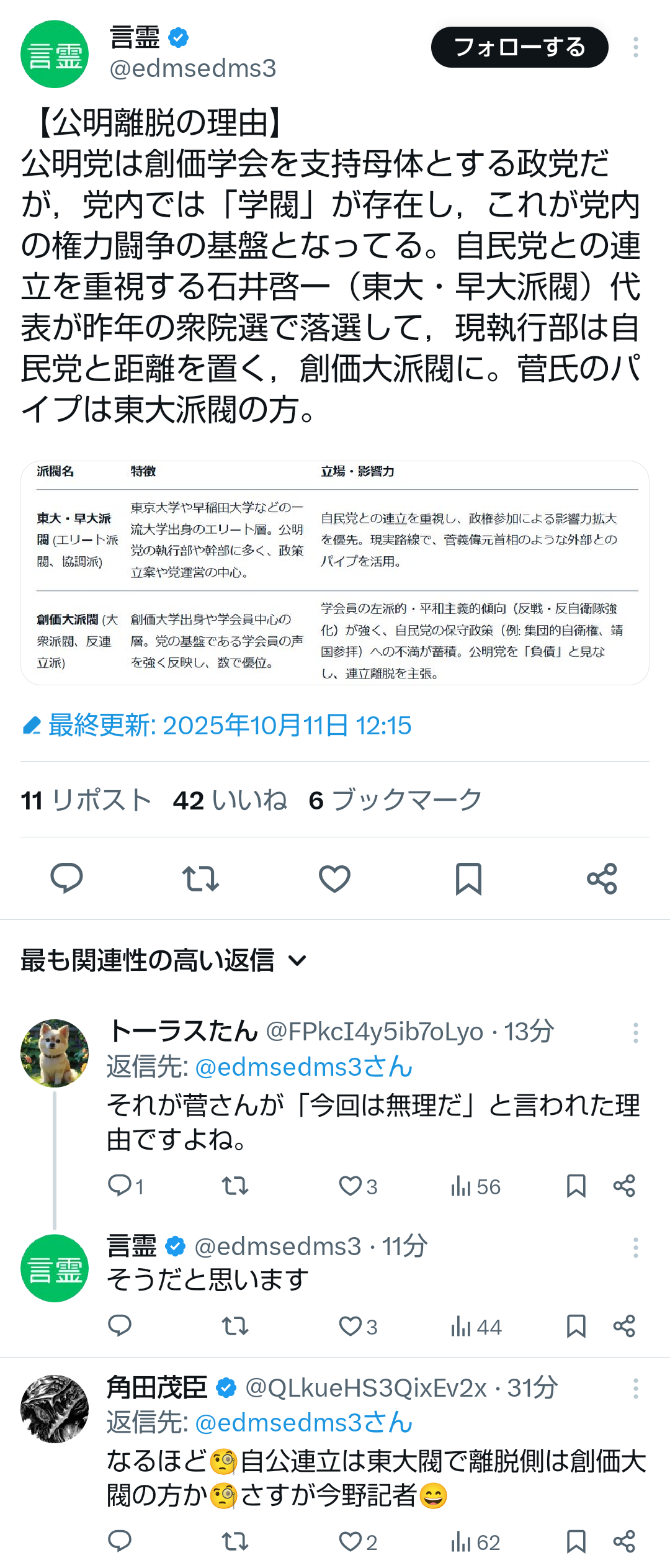Screen dimensions: 670x1568
Task: Reply to 角田茂臣's comment
Action: click(x=120, y=1542)
